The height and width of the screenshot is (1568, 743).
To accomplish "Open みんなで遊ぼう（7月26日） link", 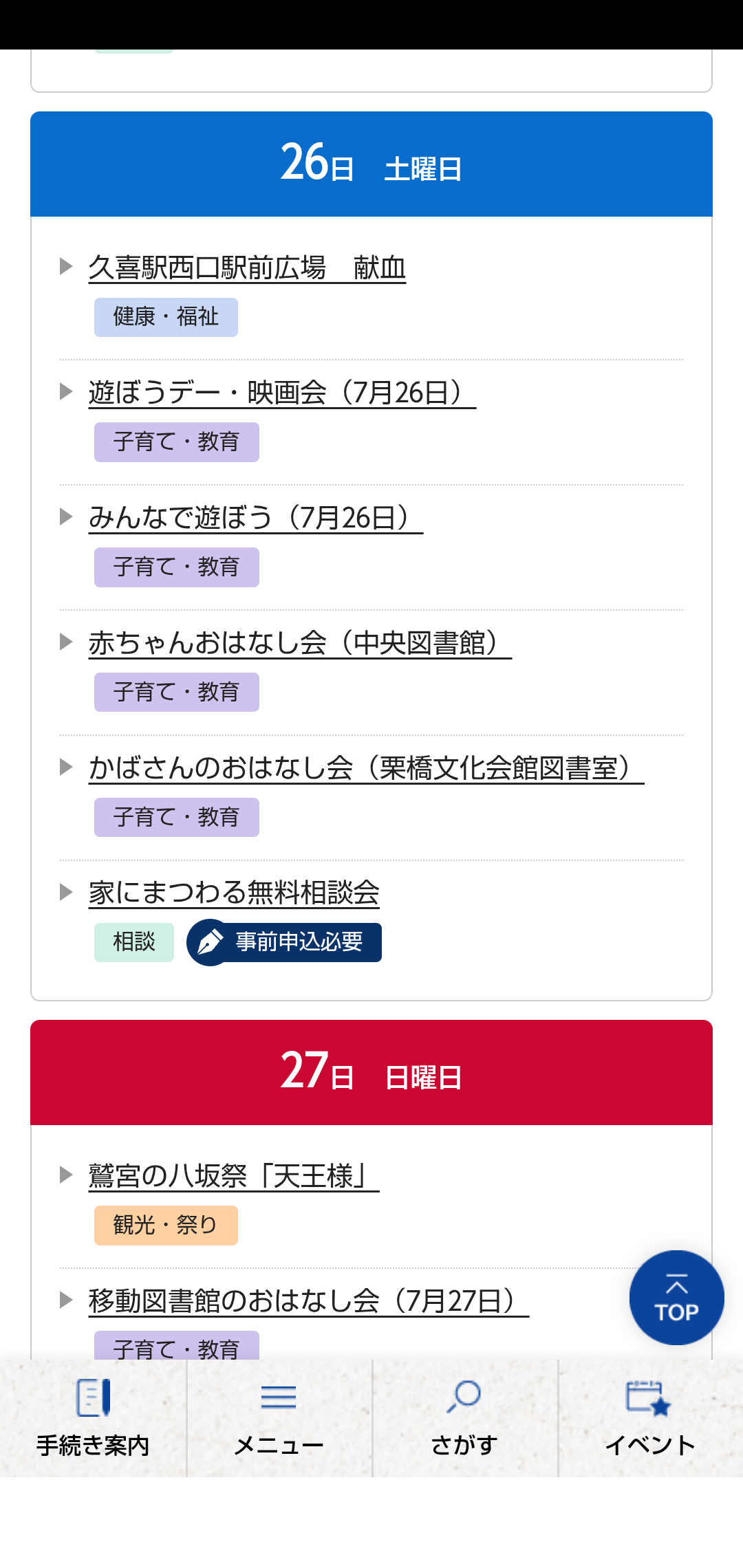I will (x=256, y=518).
